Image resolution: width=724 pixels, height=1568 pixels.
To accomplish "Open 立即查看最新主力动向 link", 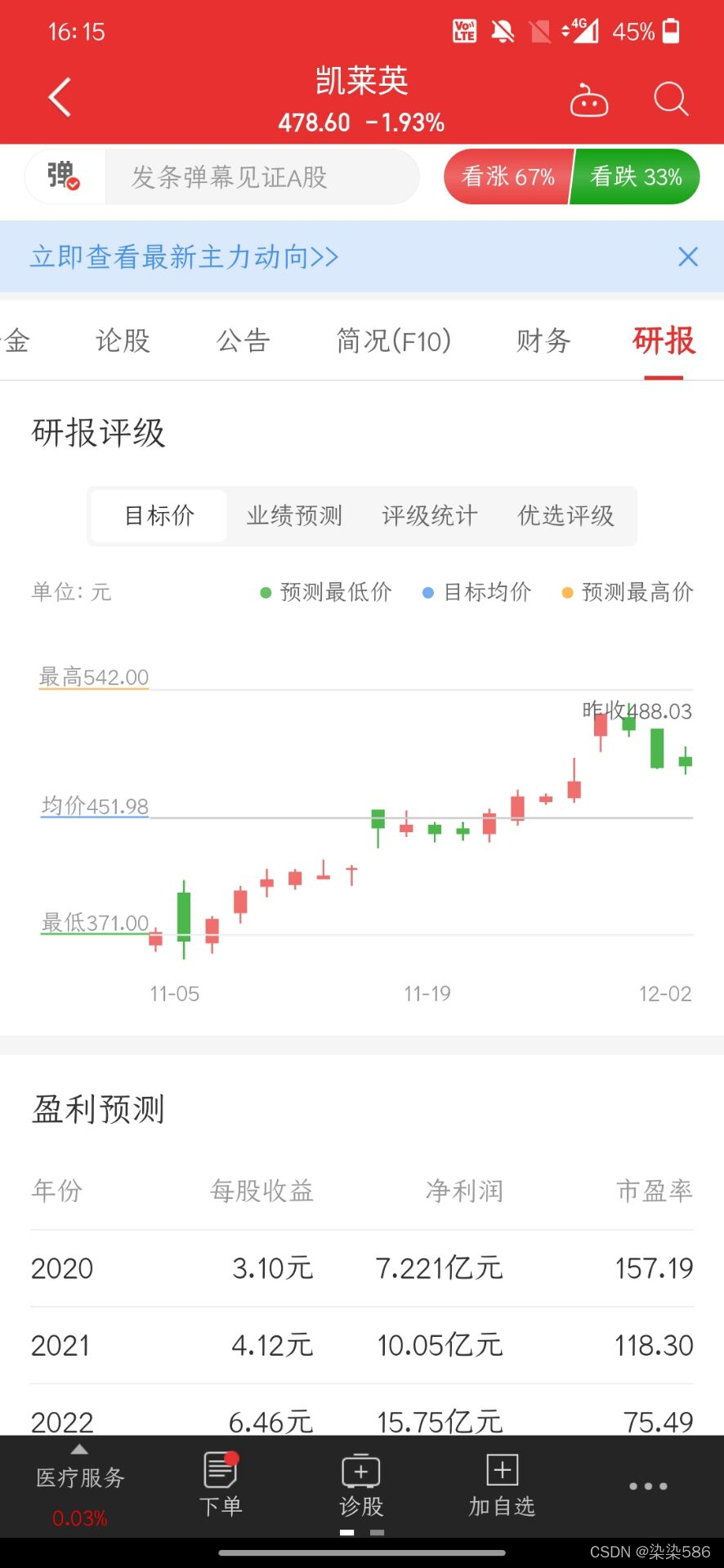I will 185,257.
